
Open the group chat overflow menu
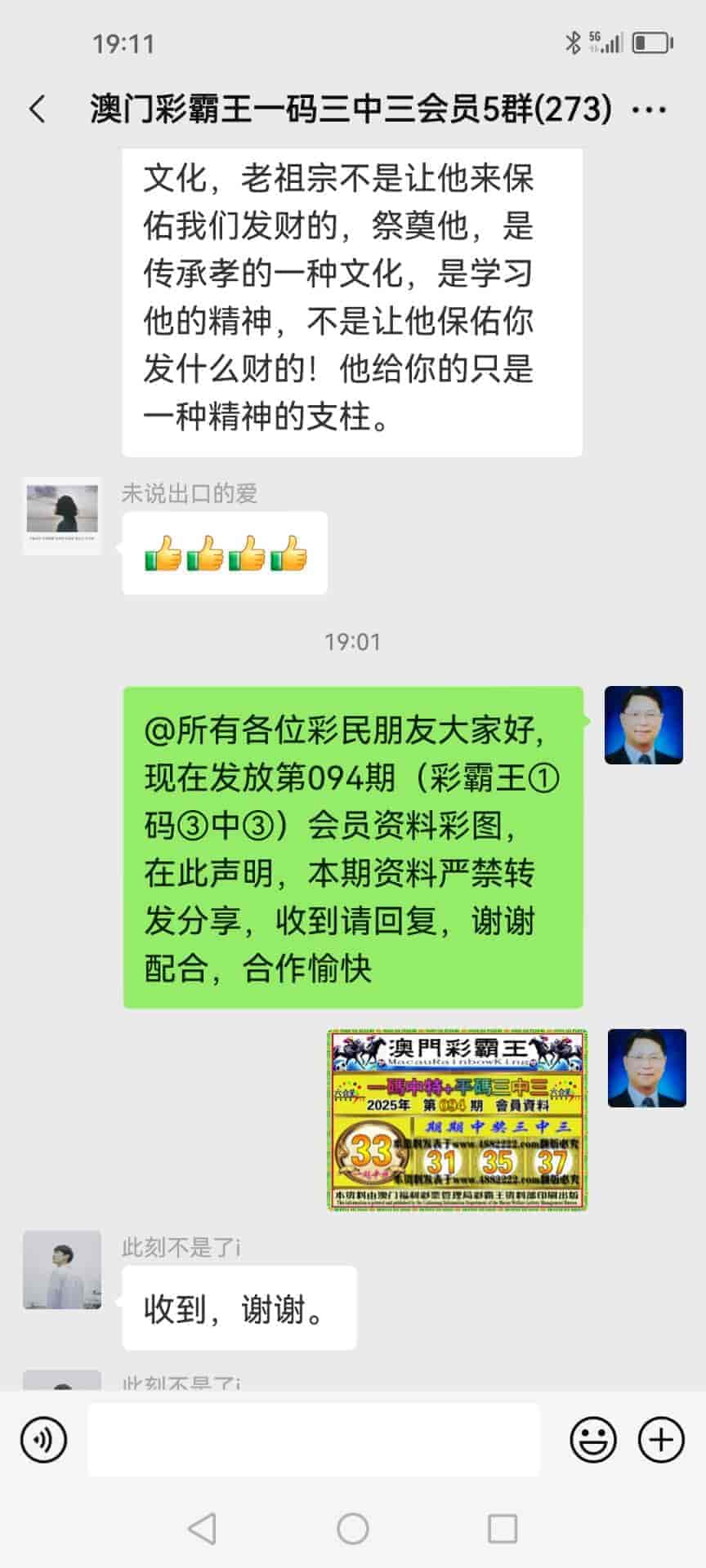coord(650,109)
